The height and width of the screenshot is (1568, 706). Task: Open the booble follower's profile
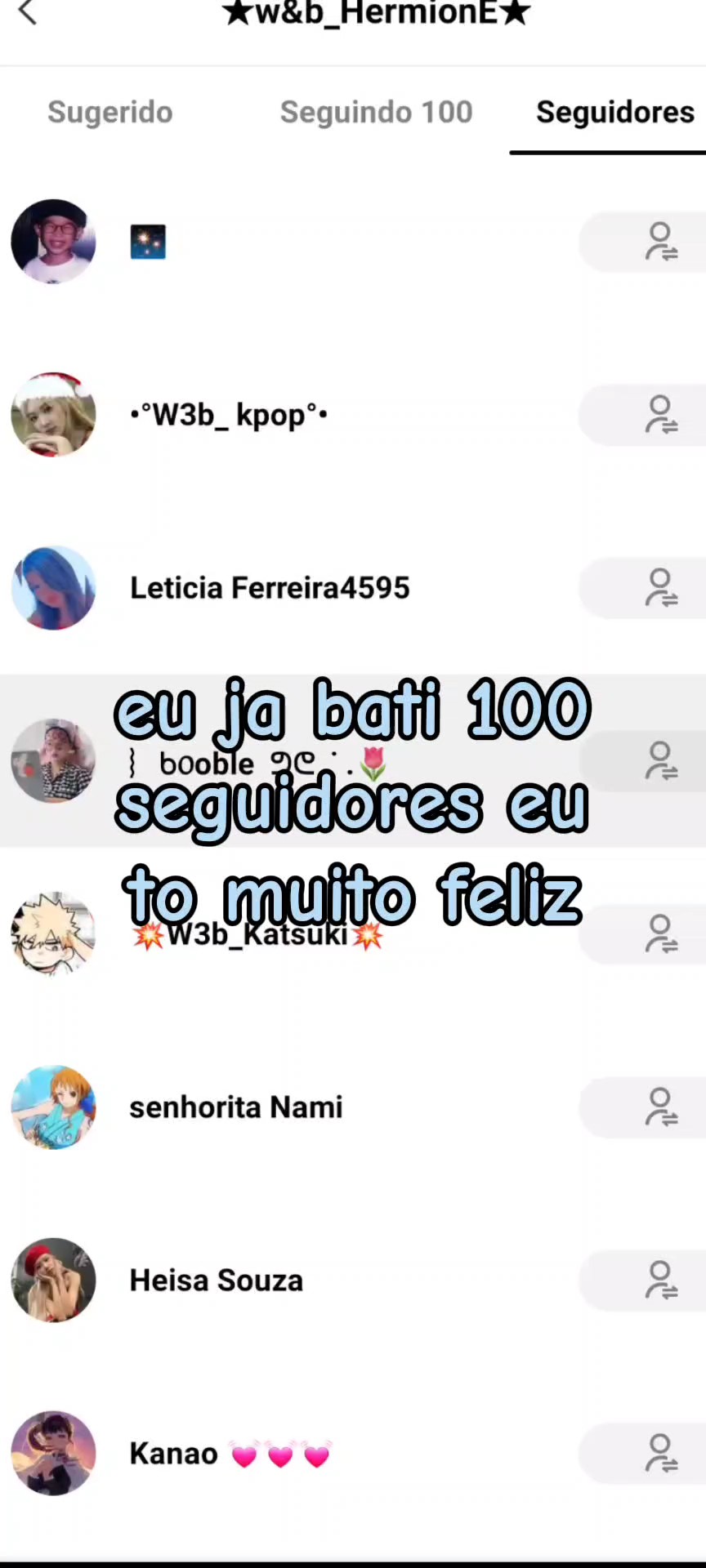[x=353, y=761]
